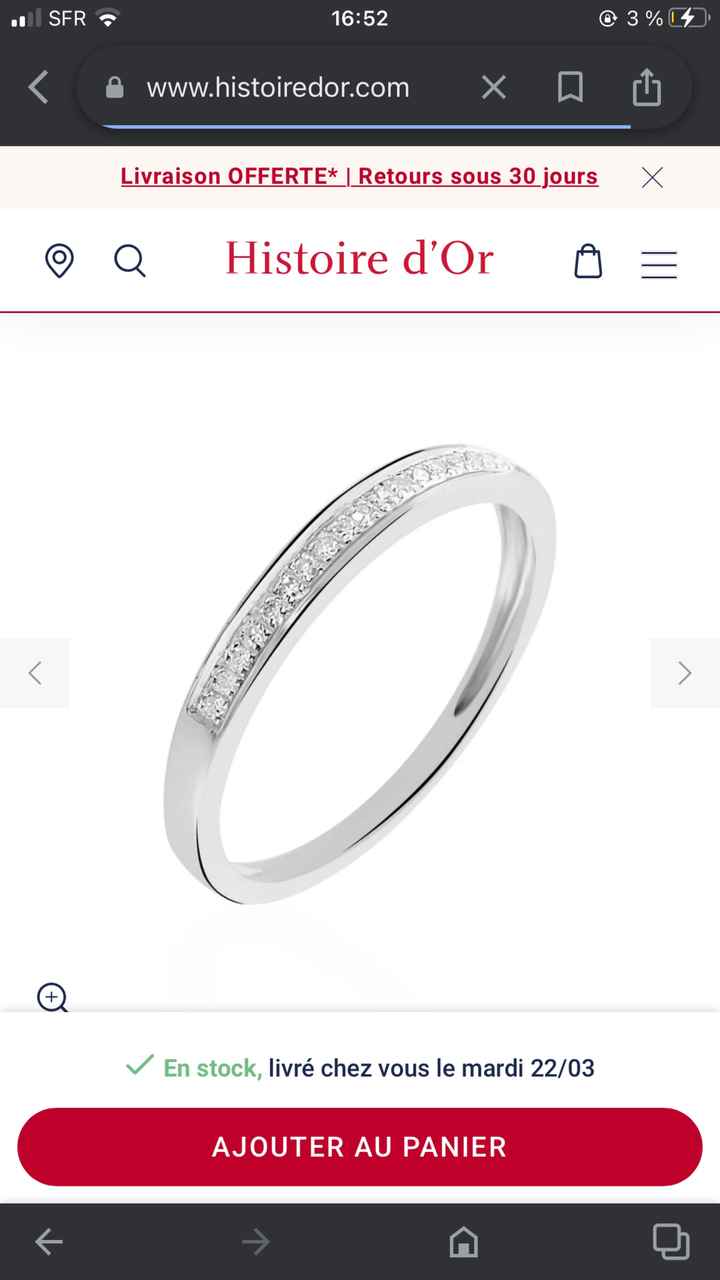Share this page from the browser
Viewport: 720px width, 1280px height.
pyautogui.click(x=647, y=88)
